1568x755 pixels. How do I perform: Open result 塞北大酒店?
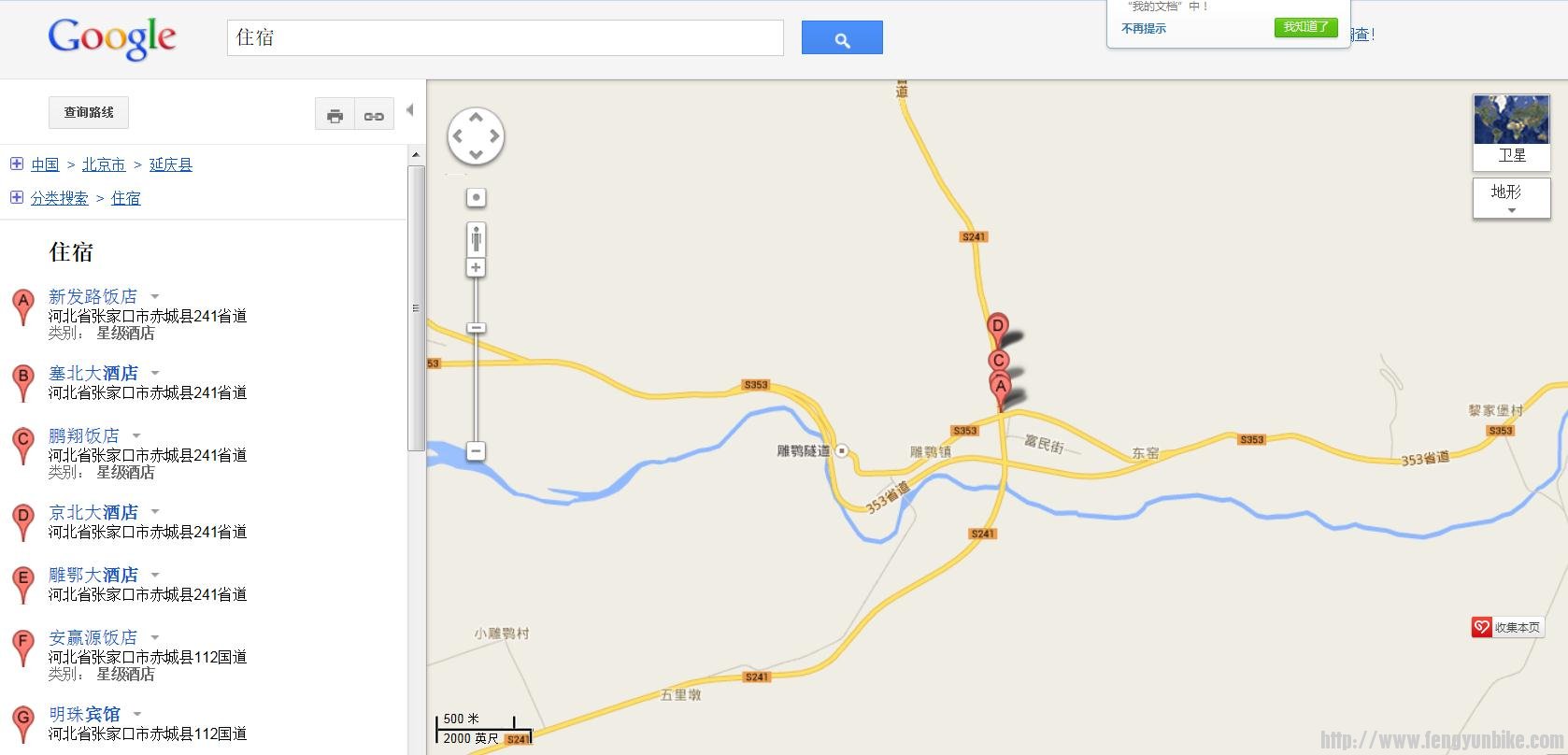[x=93, y=373]
